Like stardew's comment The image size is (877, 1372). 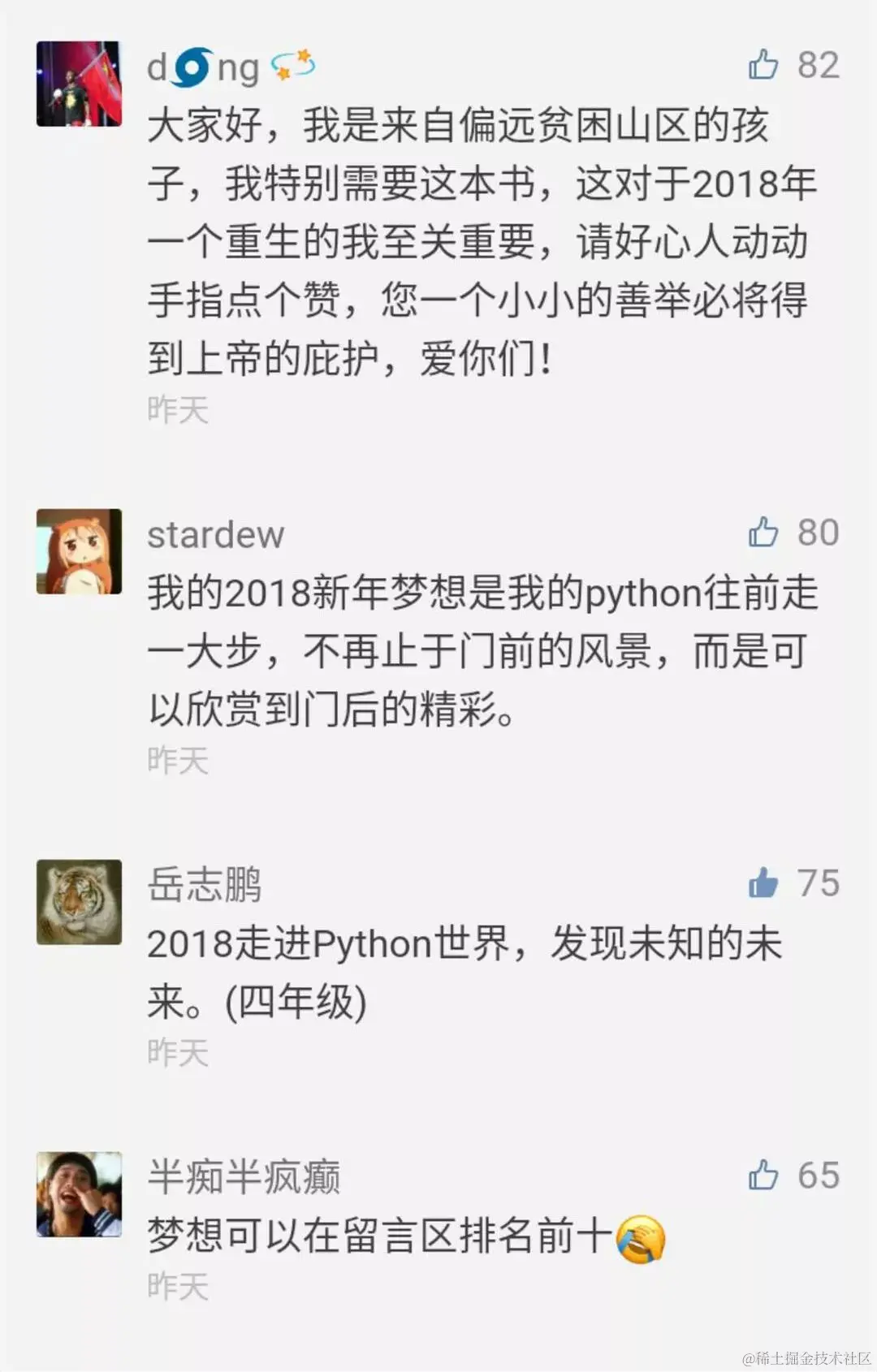[x=763, y=533]
